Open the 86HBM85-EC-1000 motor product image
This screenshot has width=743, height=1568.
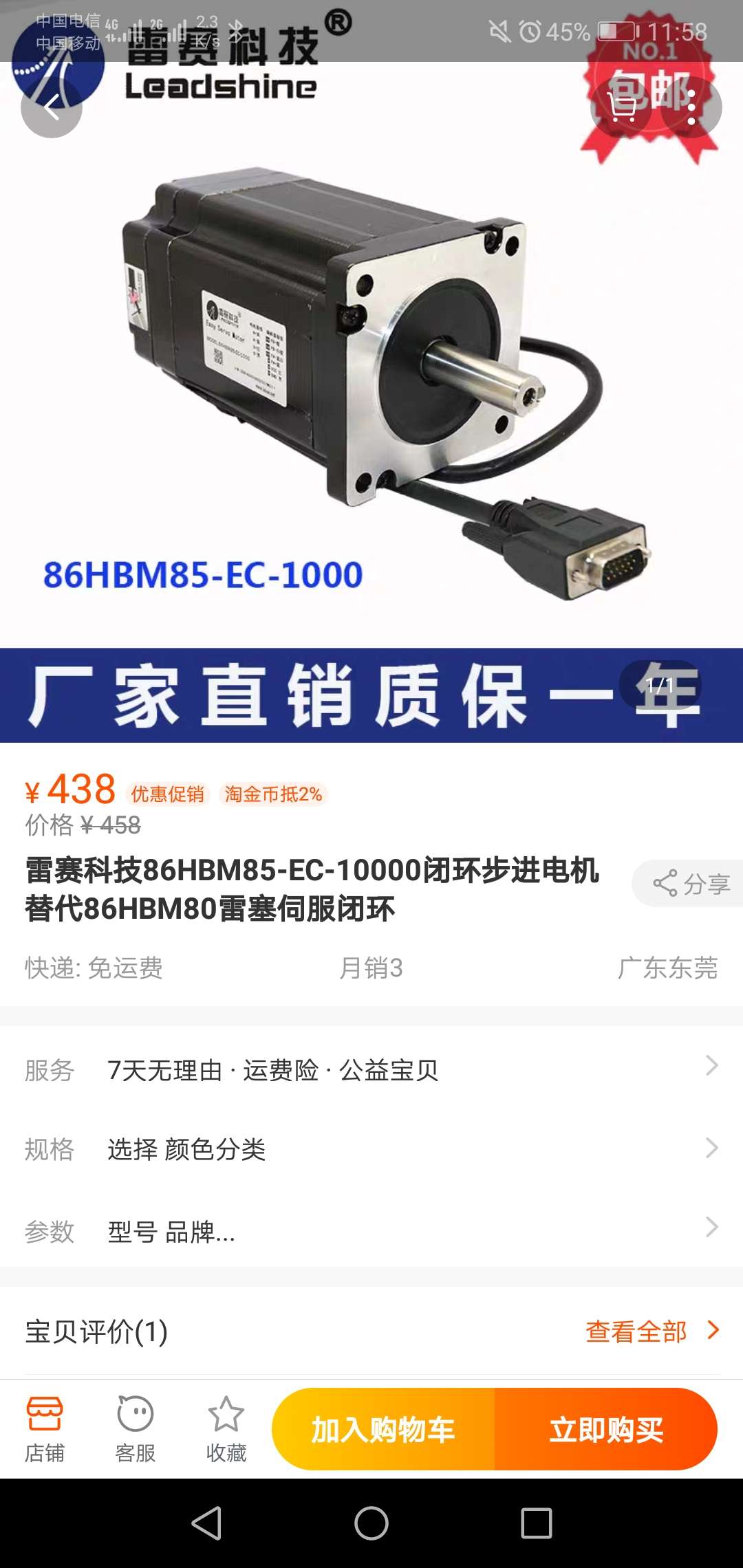click(x=371, y=385)
